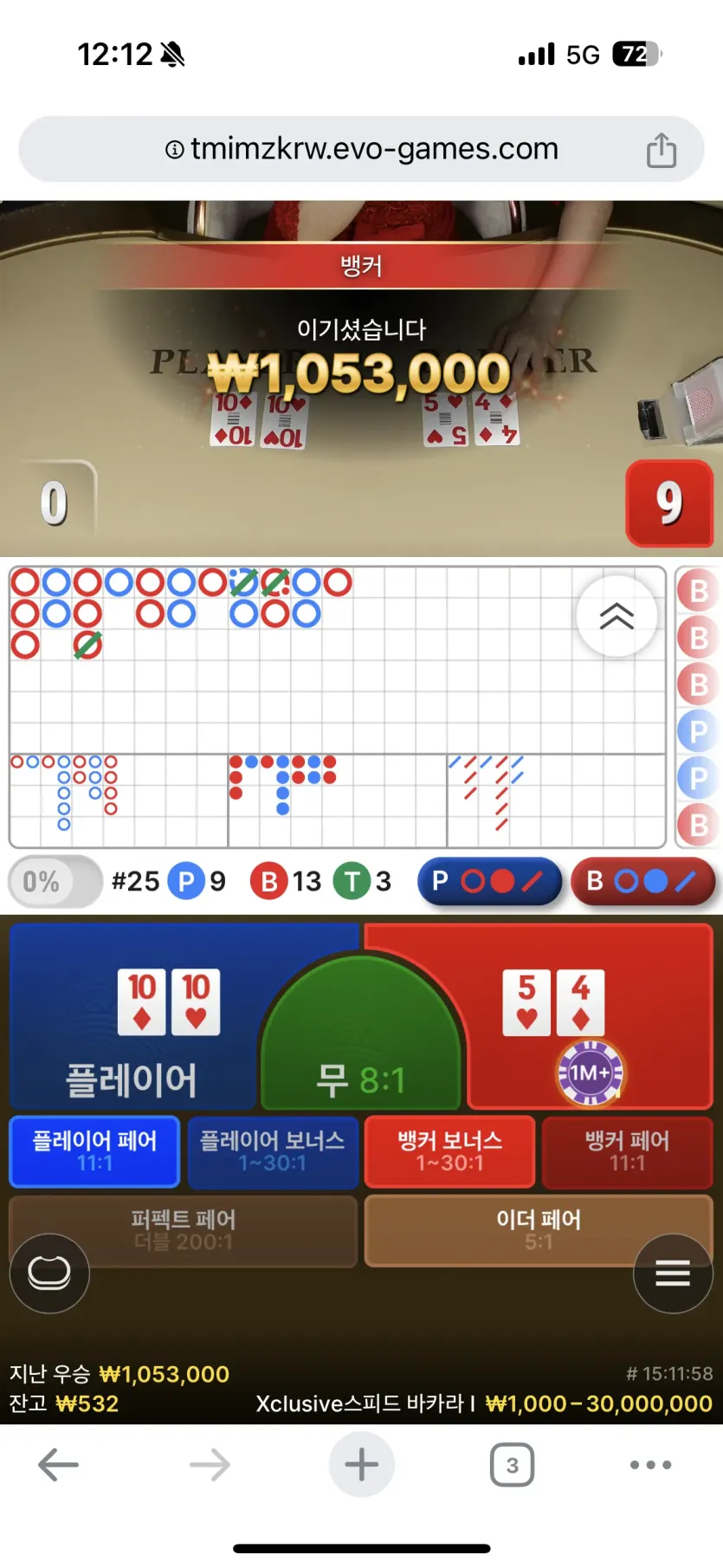Share the page from the address bar
723x1568 pixels.
tap(661, 150)
